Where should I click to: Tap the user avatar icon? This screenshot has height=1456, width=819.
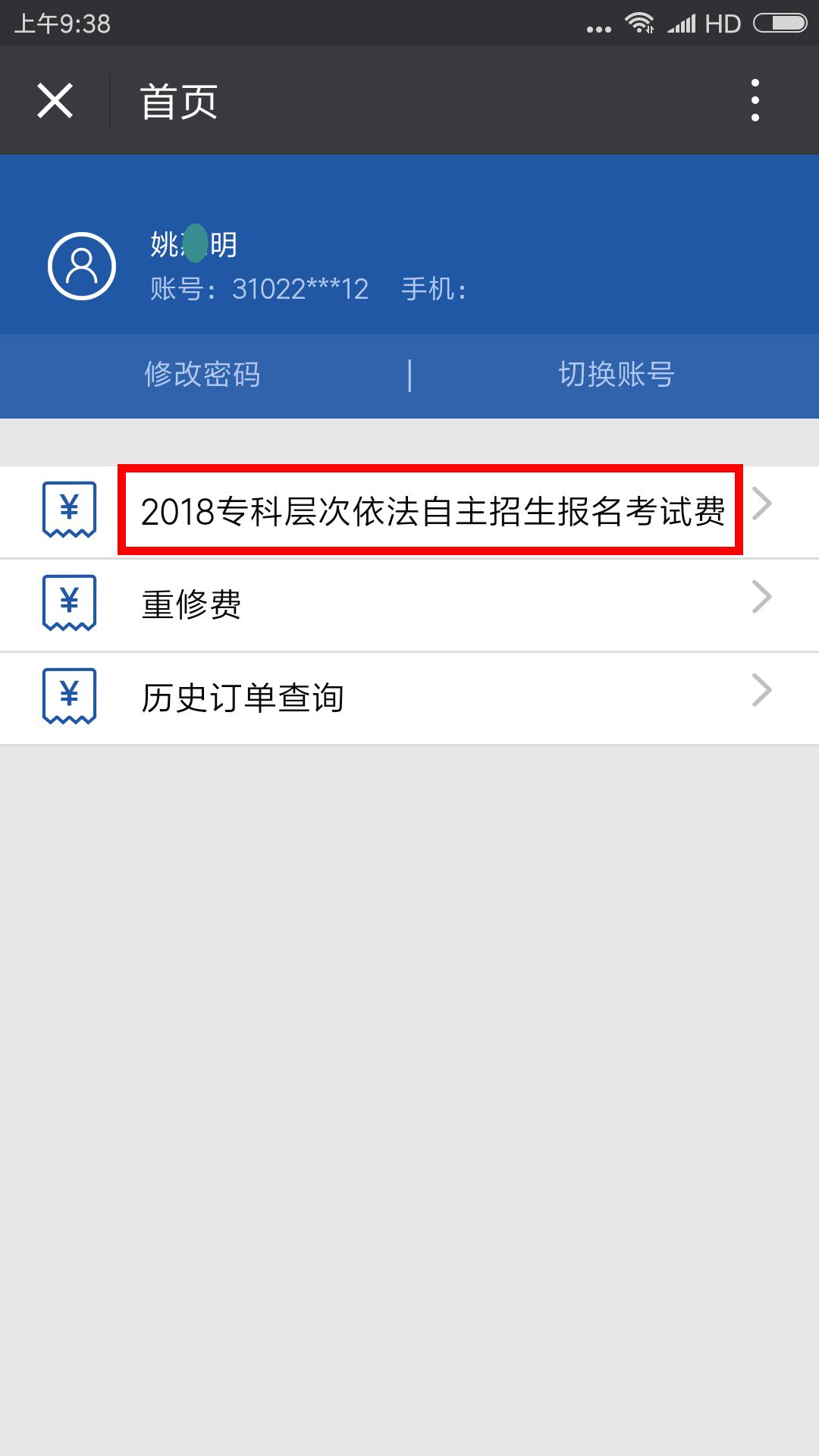(x=82, y=265)
